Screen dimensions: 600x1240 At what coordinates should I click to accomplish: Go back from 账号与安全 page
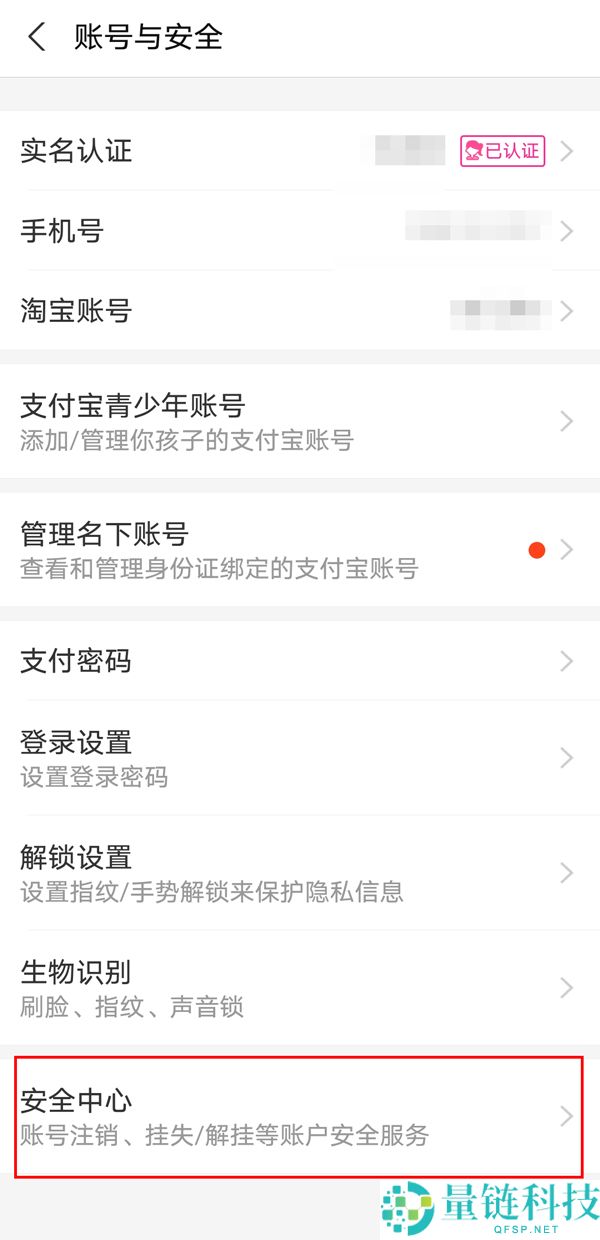(38, 38)
